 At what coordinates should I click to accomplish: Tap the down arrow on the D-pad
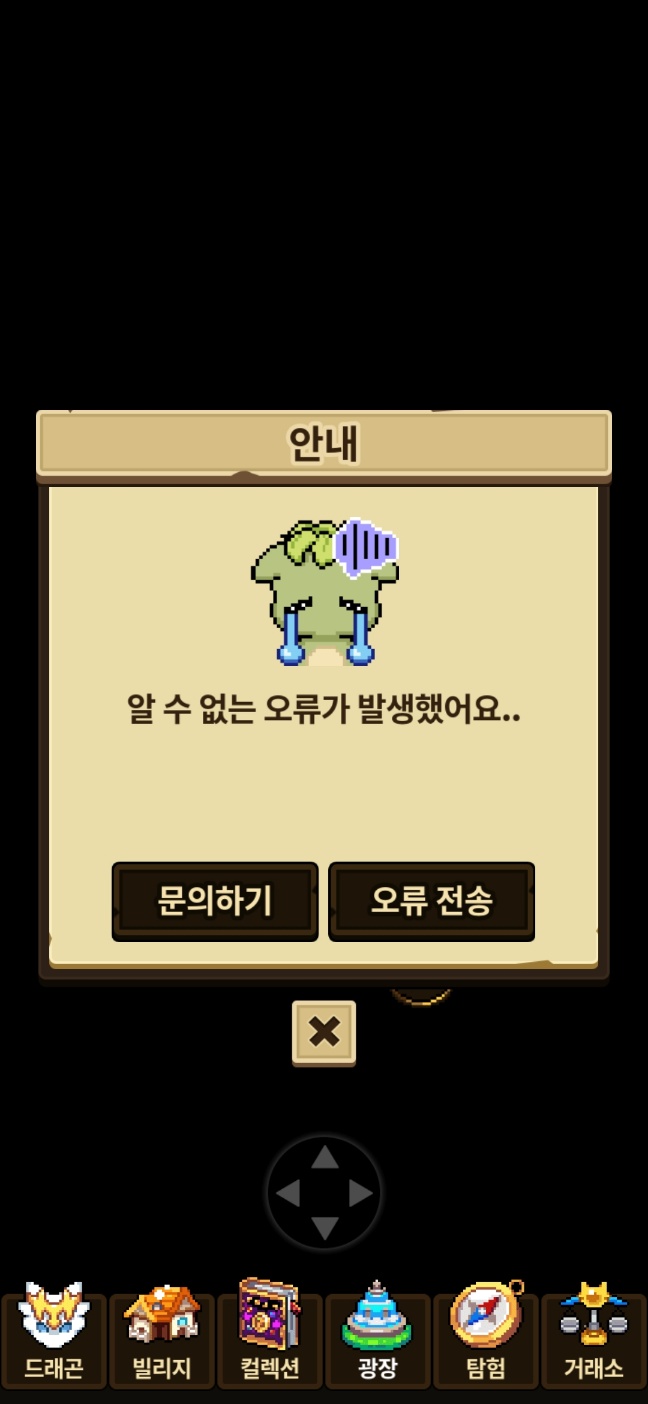pyautogui.click(x=324, y=1228)
